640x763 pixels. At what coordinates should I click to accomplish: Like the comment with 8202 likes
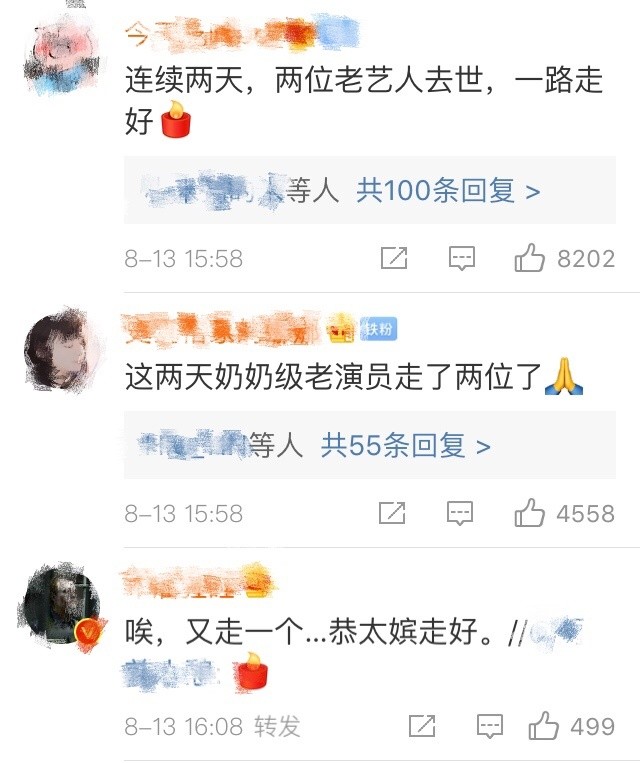[x=529, y=258]
